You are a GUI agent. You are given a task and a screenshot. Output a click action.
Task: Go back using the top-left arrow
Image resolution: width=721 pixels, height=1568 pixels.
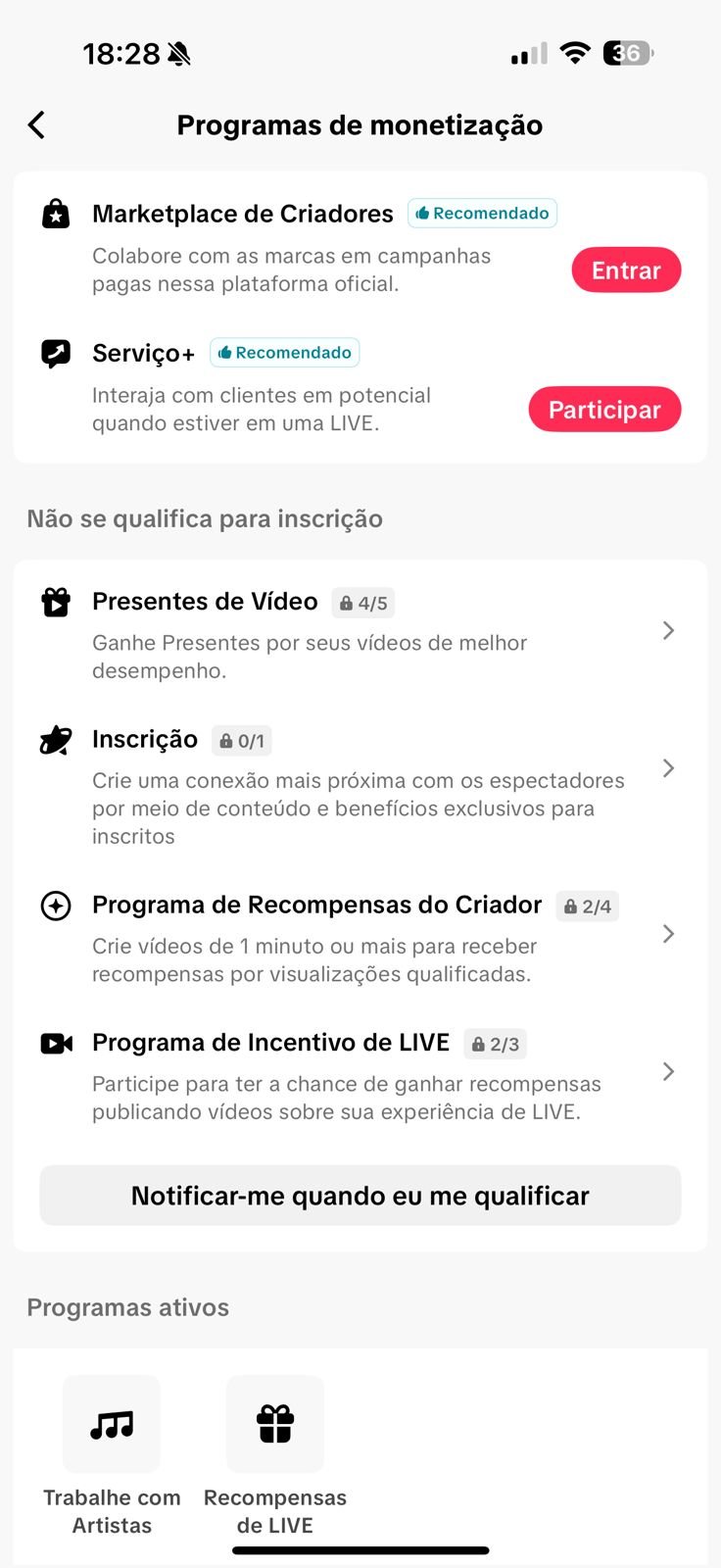[36, 124]
